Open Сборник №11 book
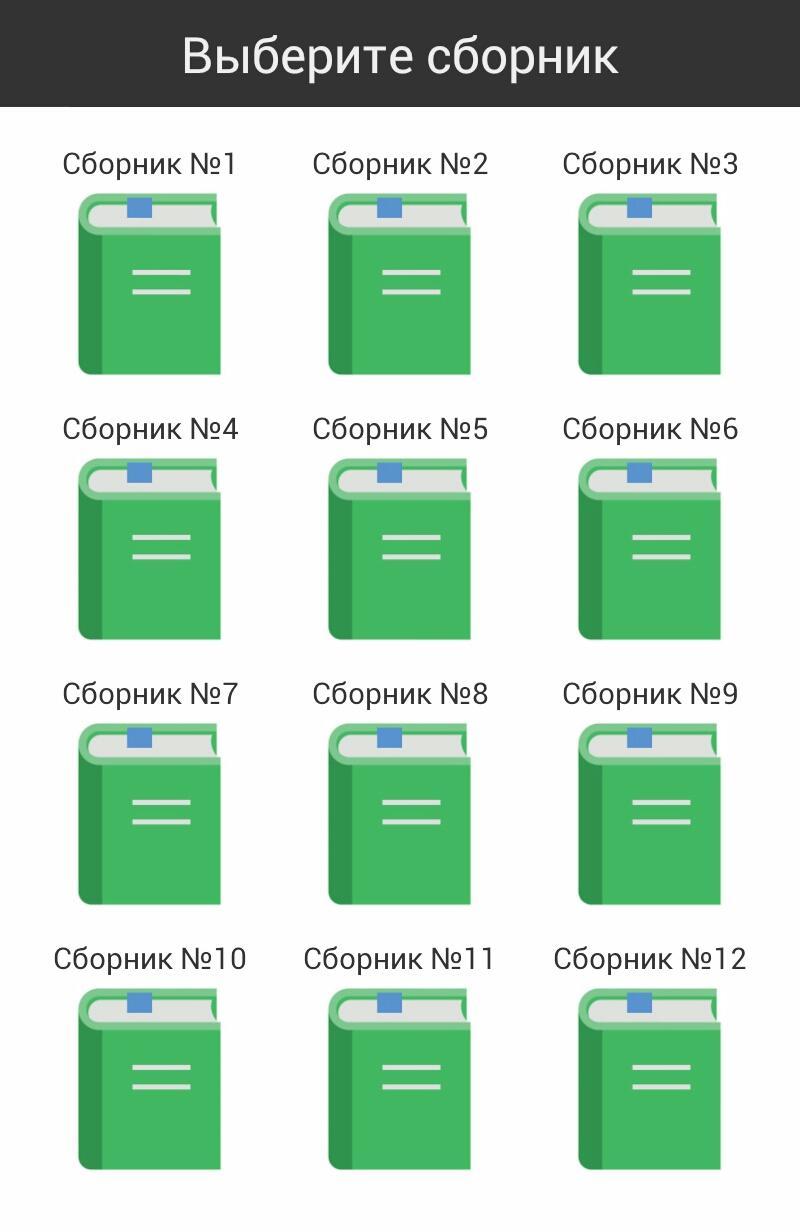 [x=399, y=1079]
